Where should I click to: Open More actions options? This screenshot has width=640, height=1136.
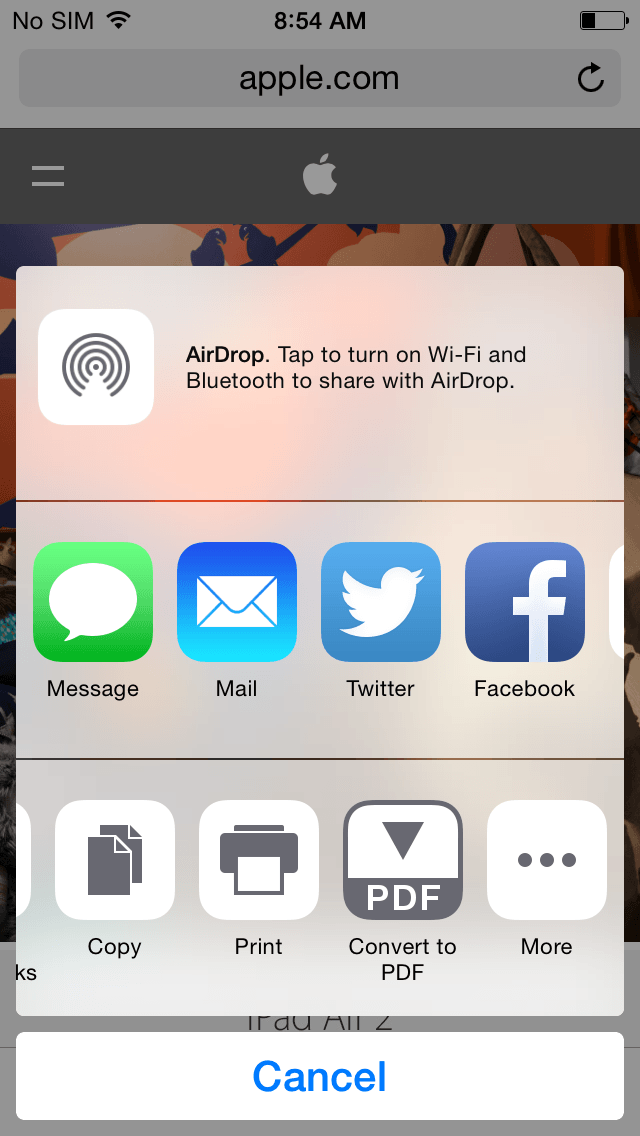tap(547, 860)
